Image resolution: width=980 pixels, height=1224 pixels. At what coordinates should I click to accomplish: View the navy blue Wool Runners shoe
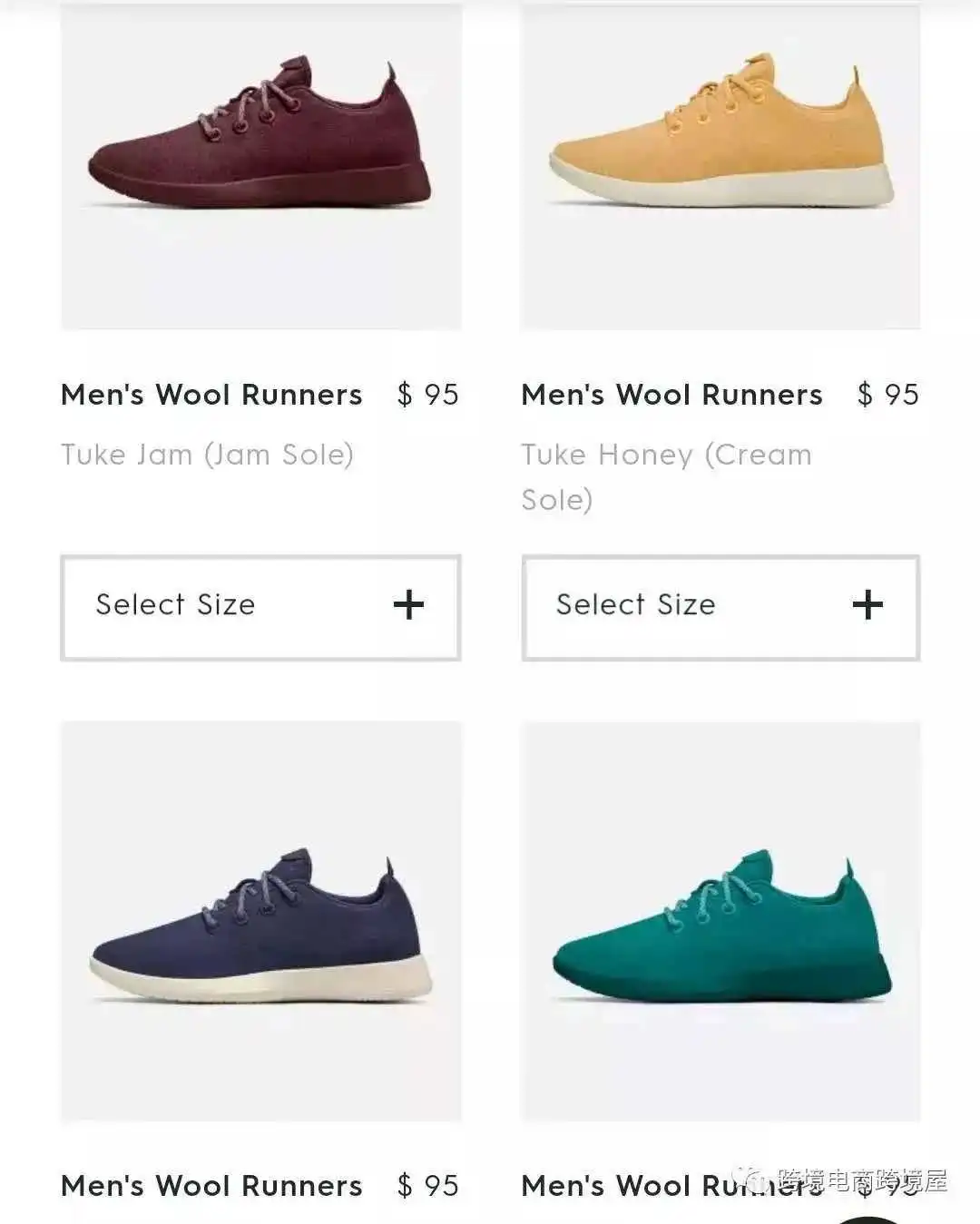260,921
